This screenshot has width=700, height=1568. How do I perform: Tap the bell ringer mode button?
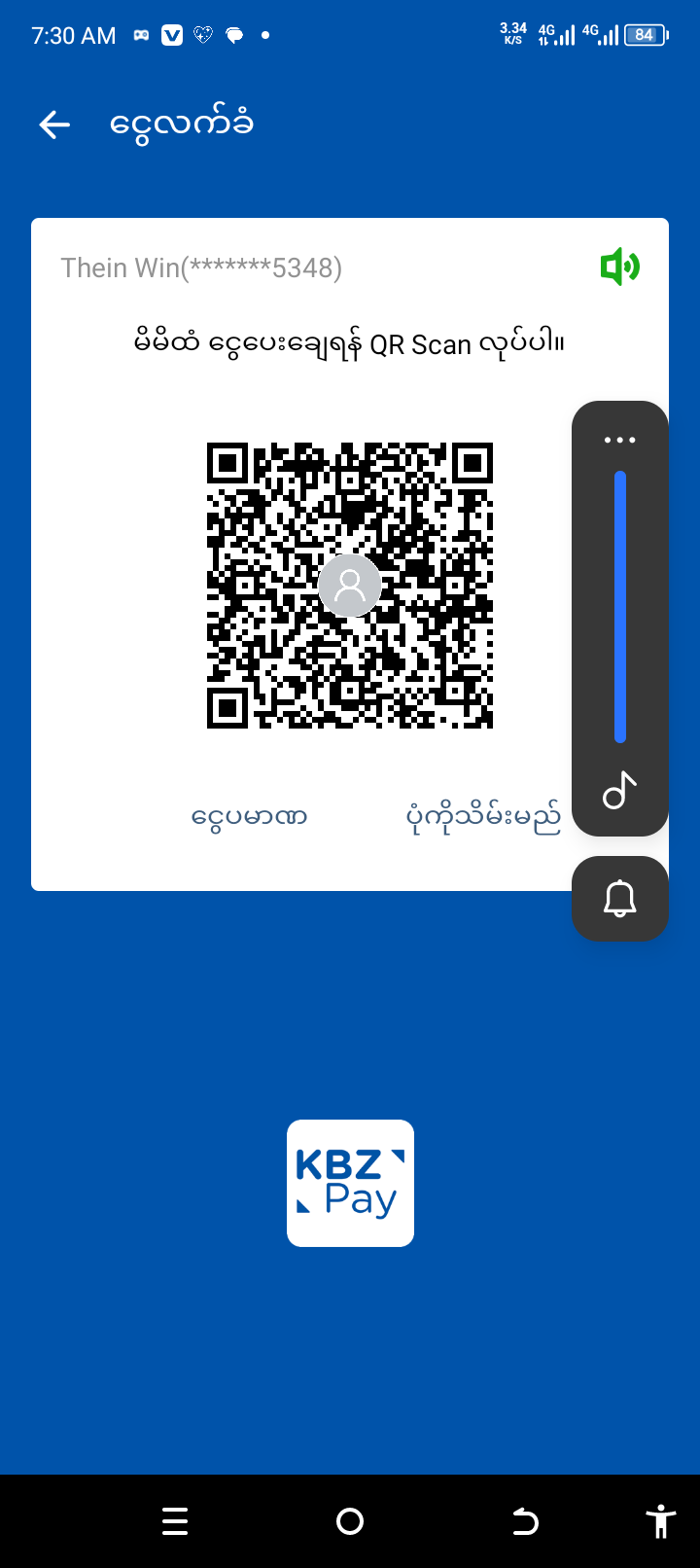click(619, 899)
